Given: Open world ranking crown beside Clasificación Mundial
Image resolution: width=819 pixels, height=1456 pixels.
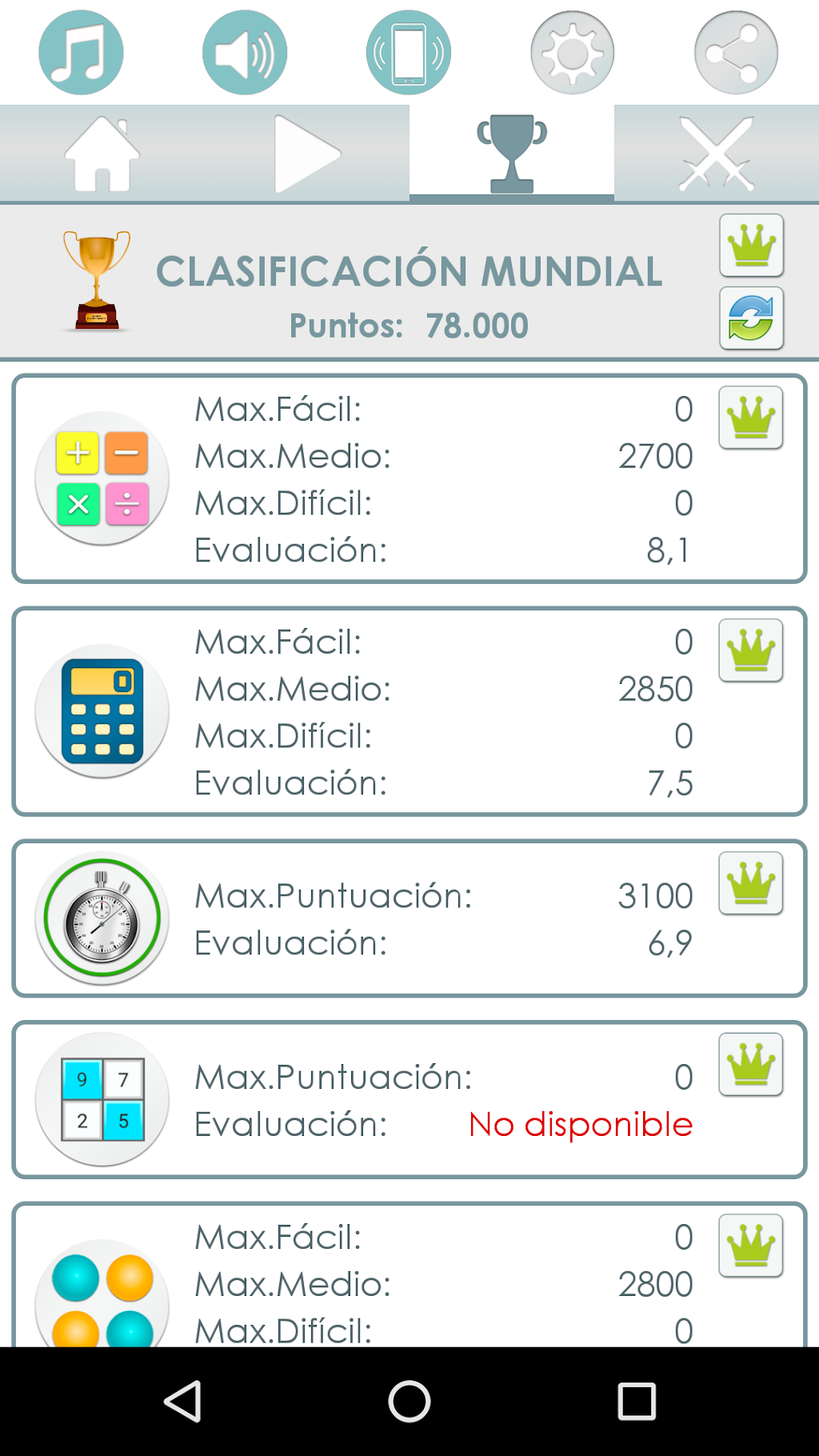Looking at the screenshot, I should [751, 246].
